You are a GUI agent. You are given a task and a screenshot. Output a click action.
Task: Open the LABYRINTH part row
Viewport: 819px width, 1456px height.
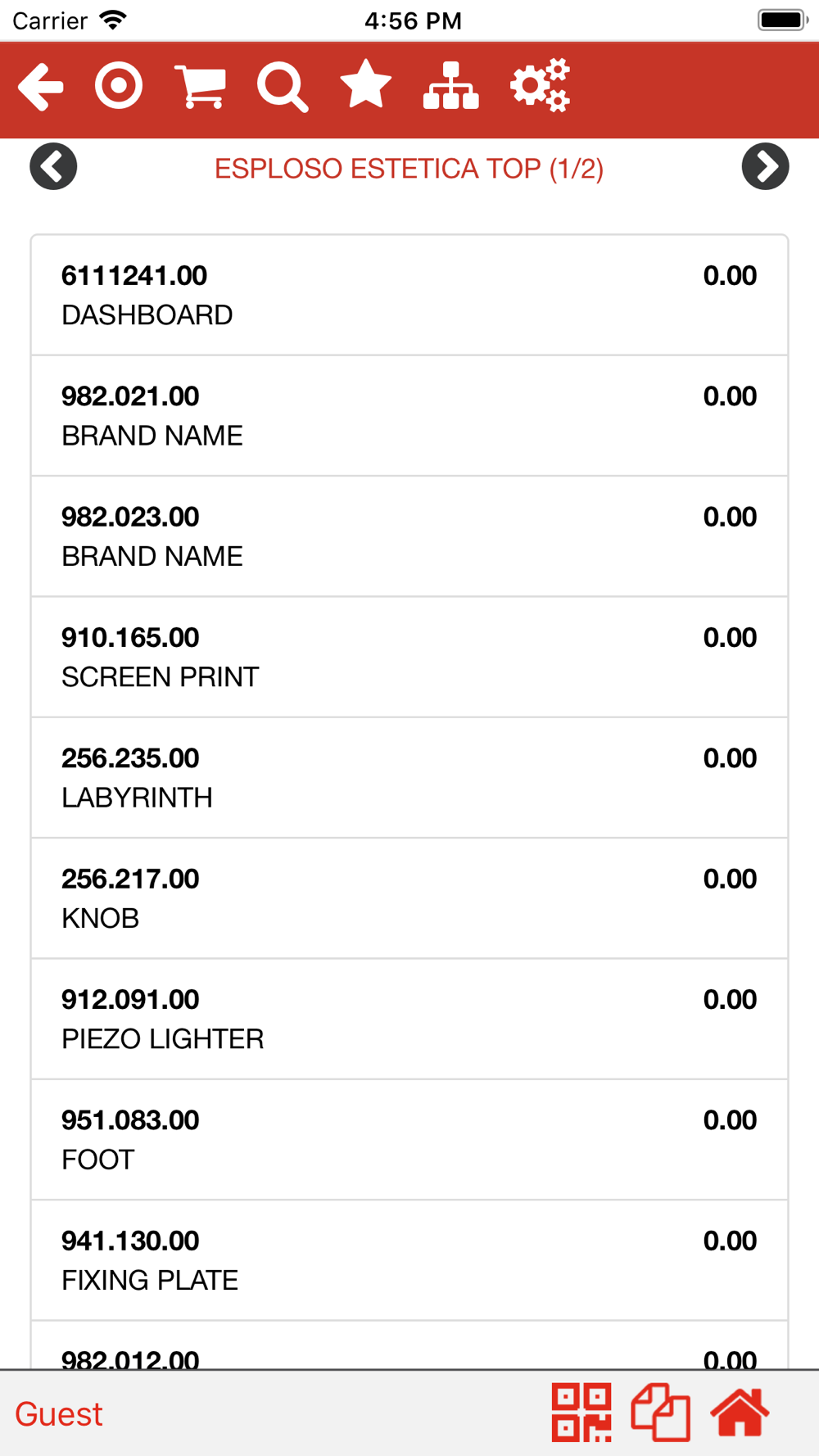[409, 778]
